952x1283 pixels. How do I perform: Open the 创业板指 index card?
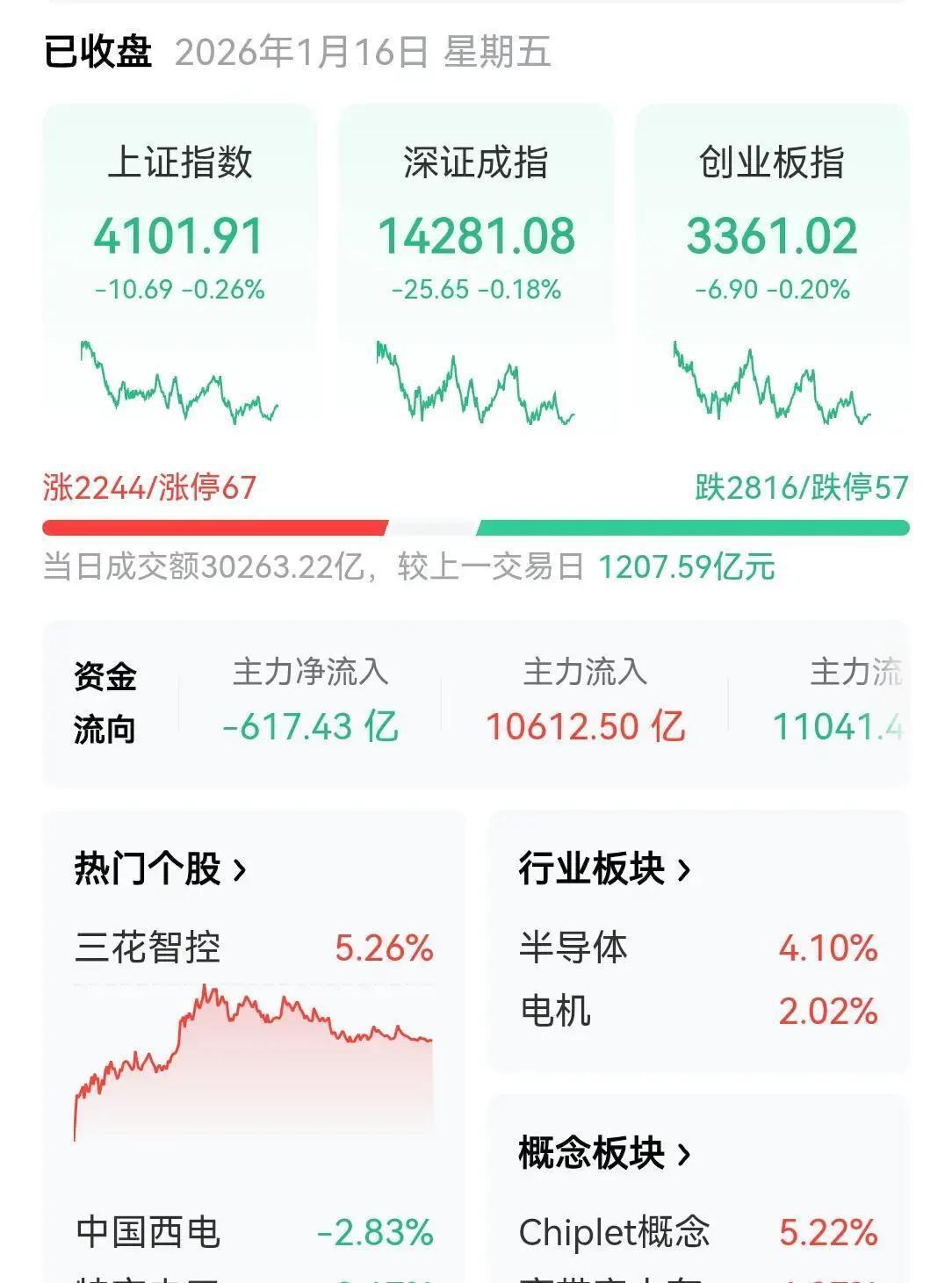773,263
